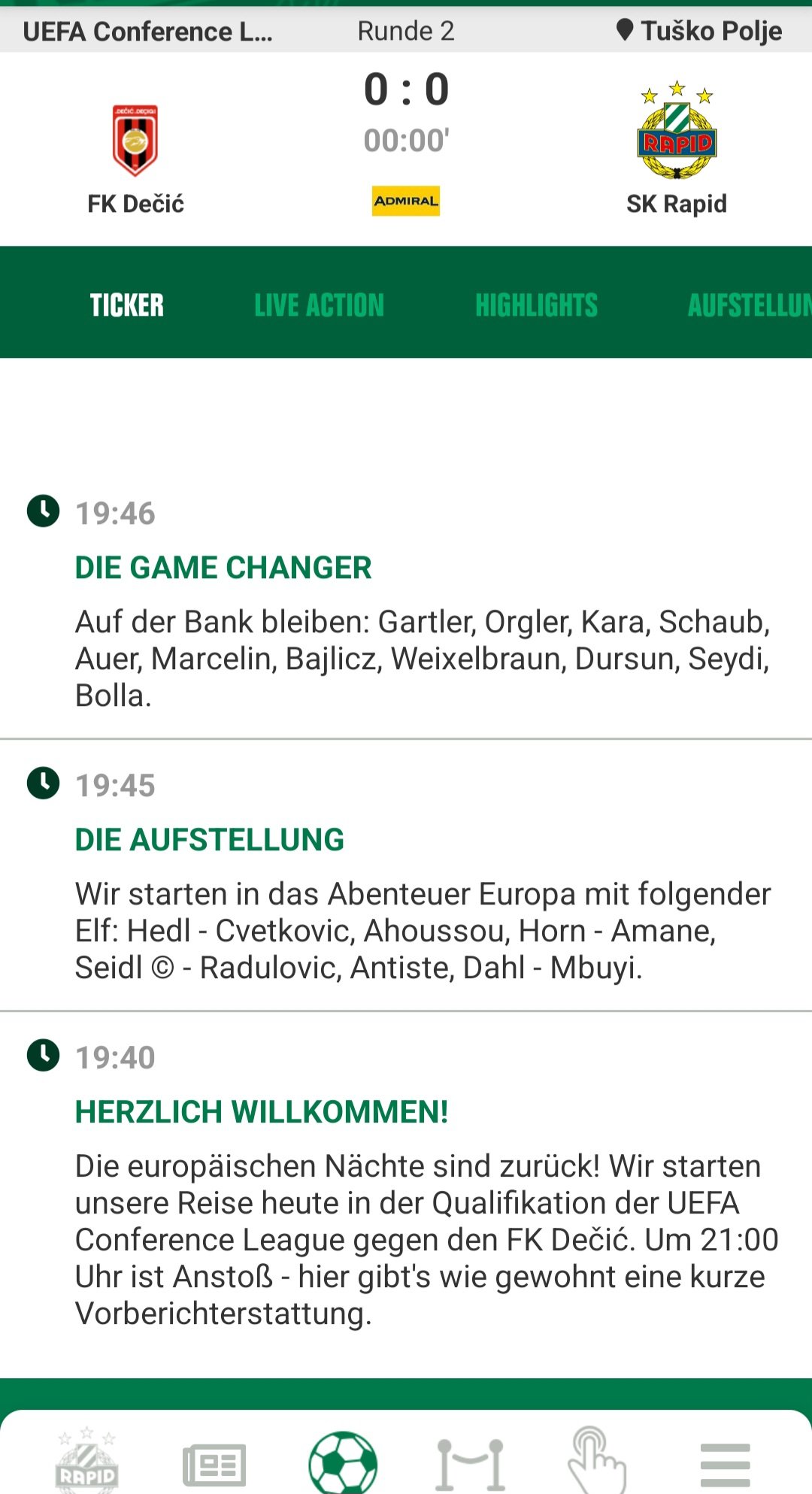Switch to the Live Action tab
The width and height of the screenshot is (812, 1494).
point(319,305)
